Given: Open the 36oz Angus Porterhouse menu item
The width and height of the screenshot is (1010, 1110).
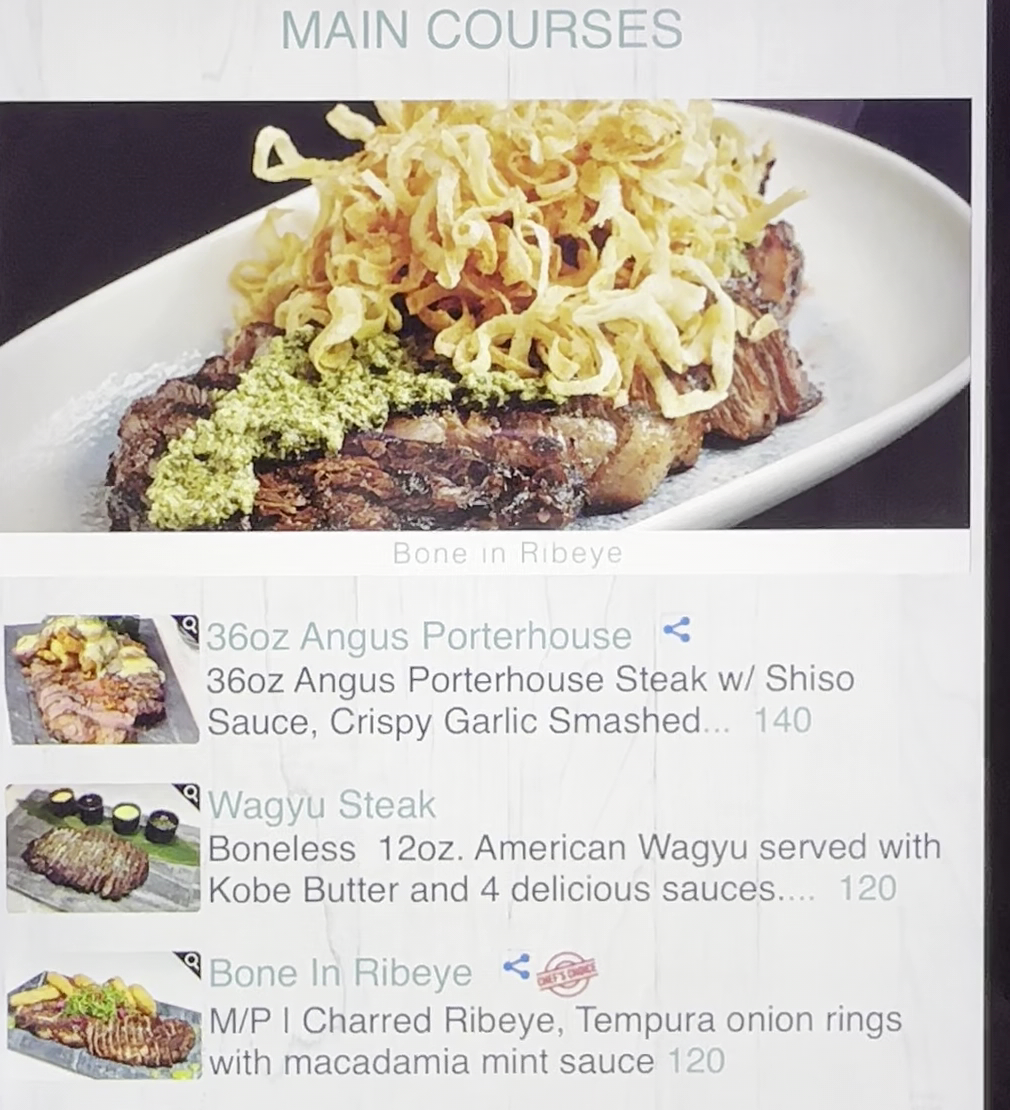Looking at the screenshot, I should tap(418, 636).
